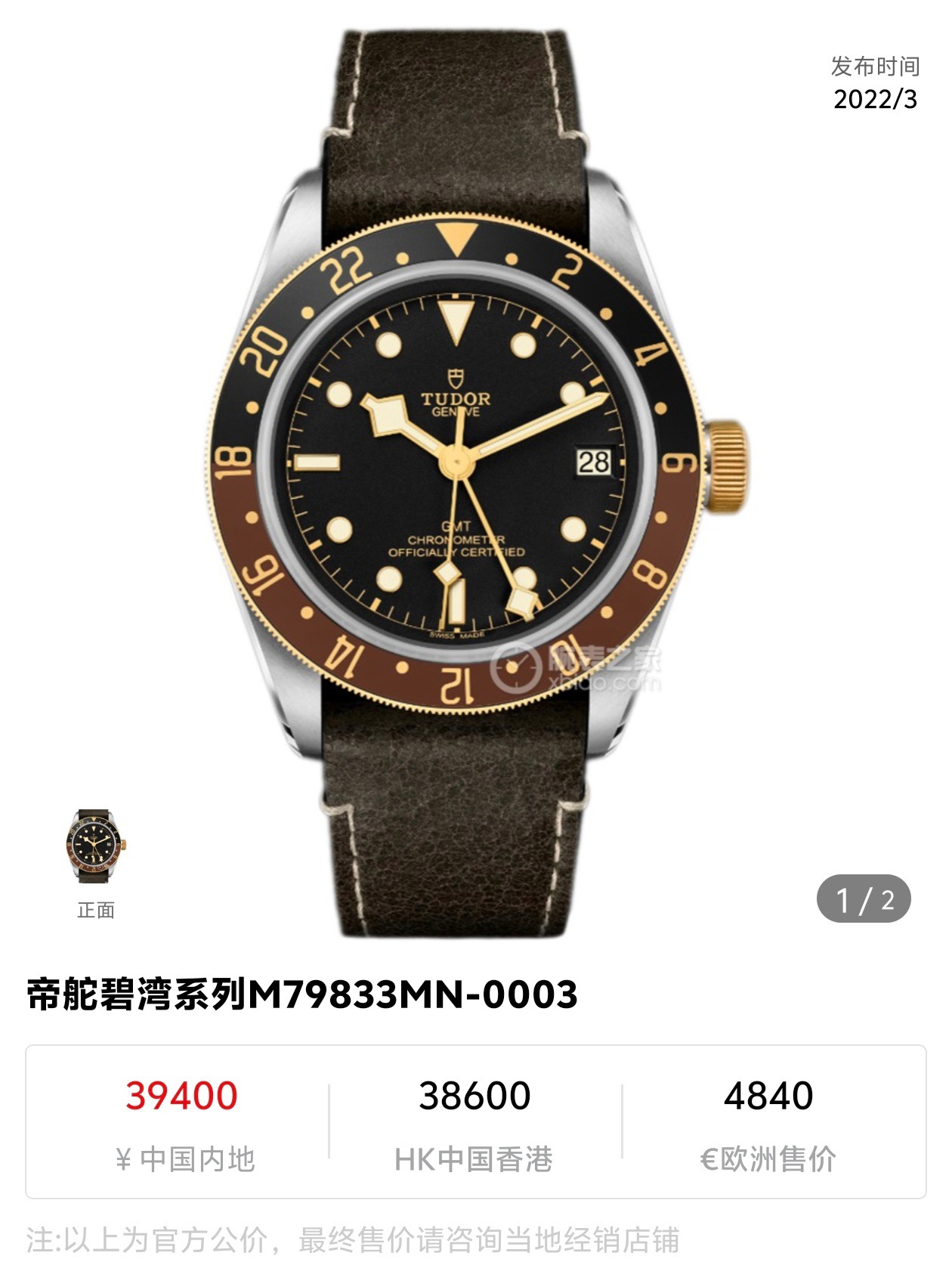Select the 正面 front-view thumbnail
This screenshot has height=1262, width=952.
click(96, 846)
